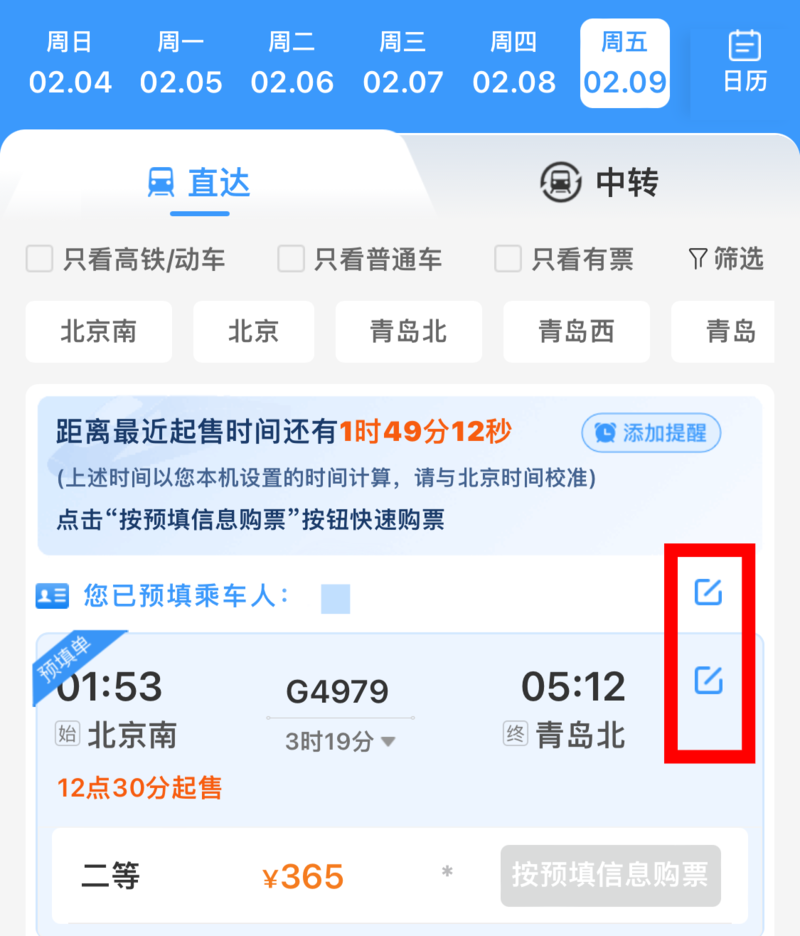Expand G4979 3时19分 stop details
This screenshot has width=800, height=936.
[340, 742]
